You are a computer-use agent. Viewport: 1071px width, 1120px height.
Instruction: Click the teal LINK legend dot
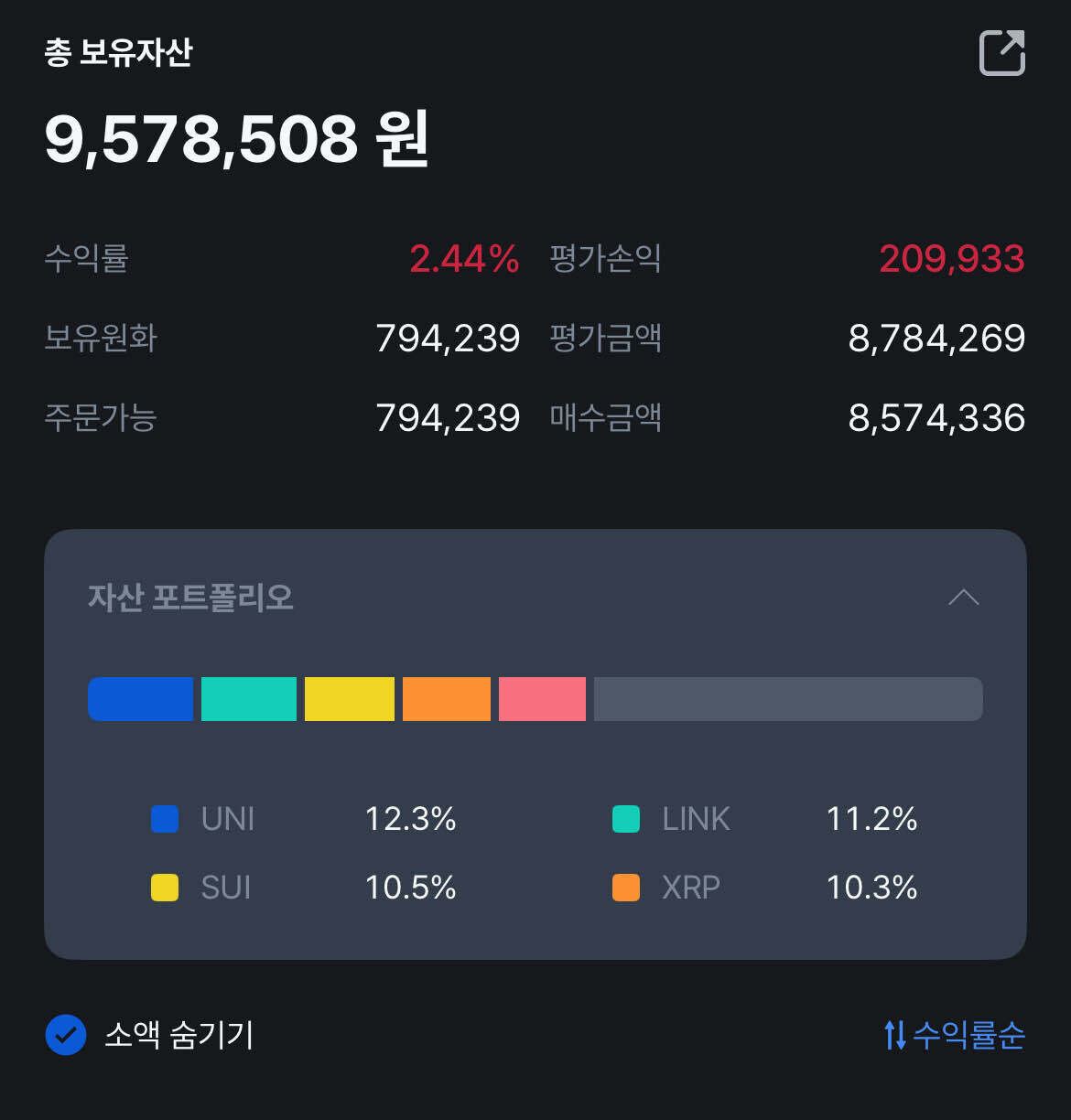tap(625, 819)
